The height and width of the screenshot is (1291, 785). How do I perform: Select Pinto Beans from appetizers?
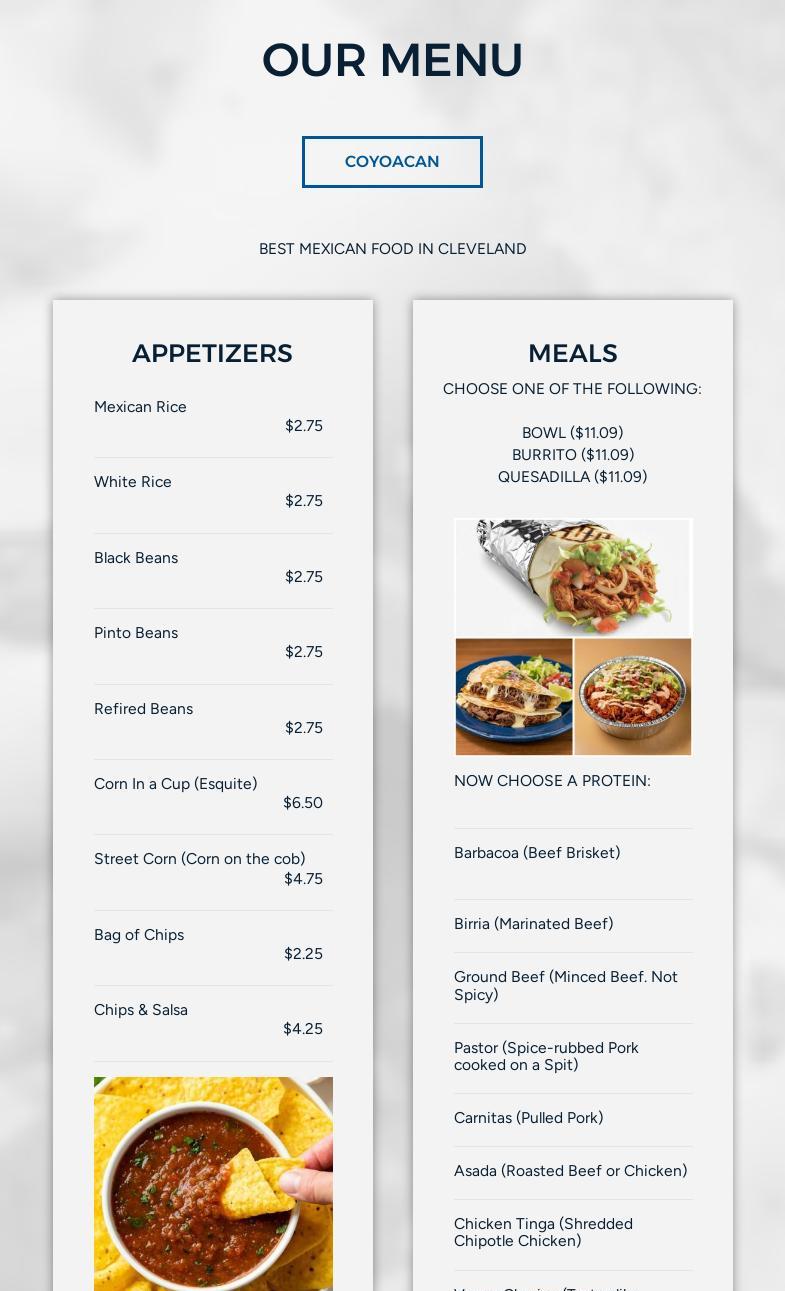click(136, 633)
